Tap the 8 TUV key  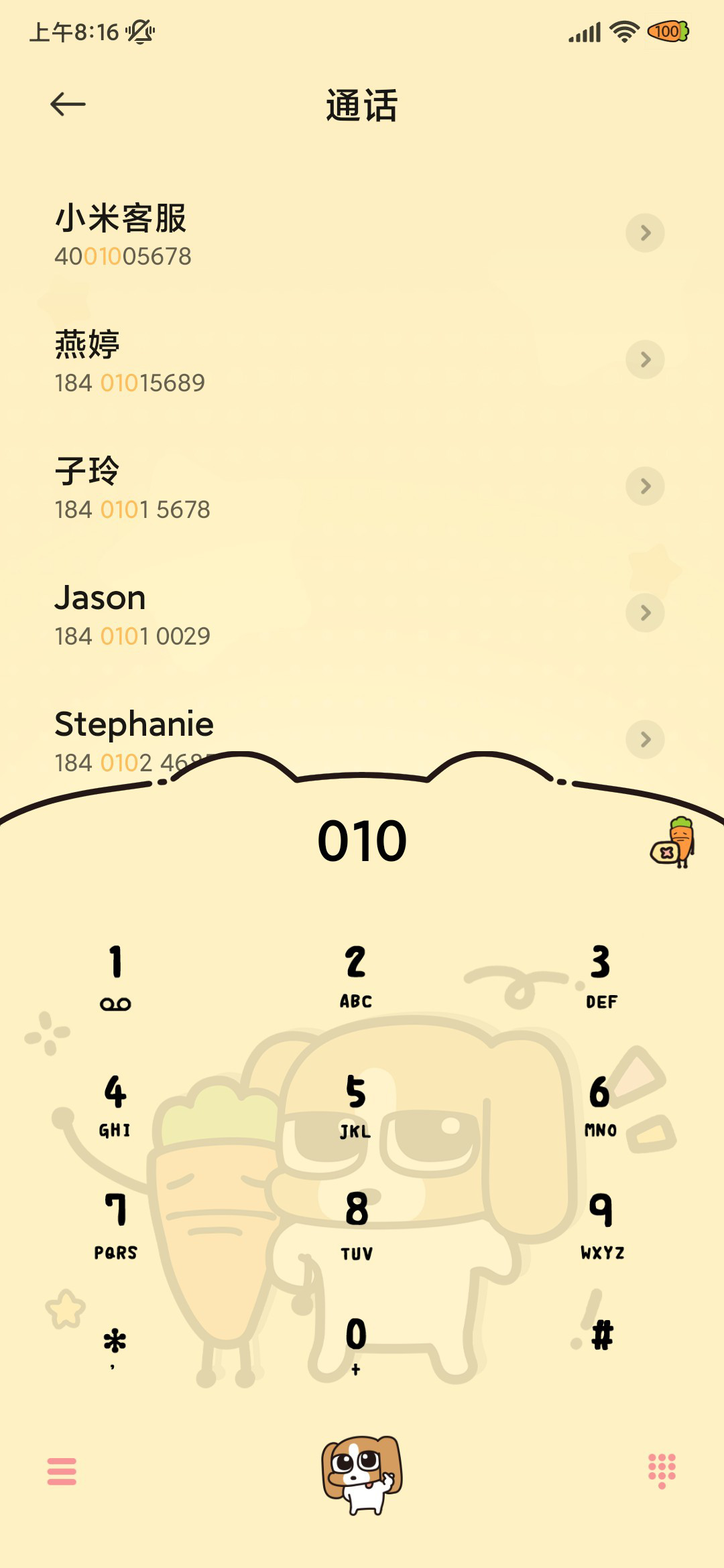(356, 1226)
